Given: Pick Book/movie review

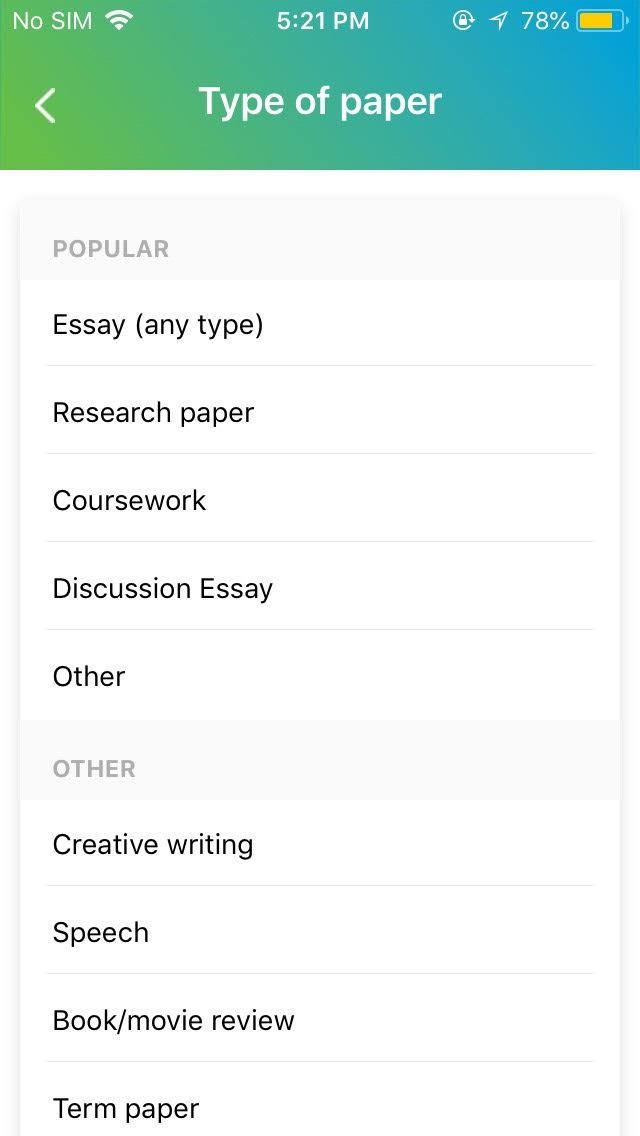Looking at the screenshot, I should click(x=320, y=1019).
